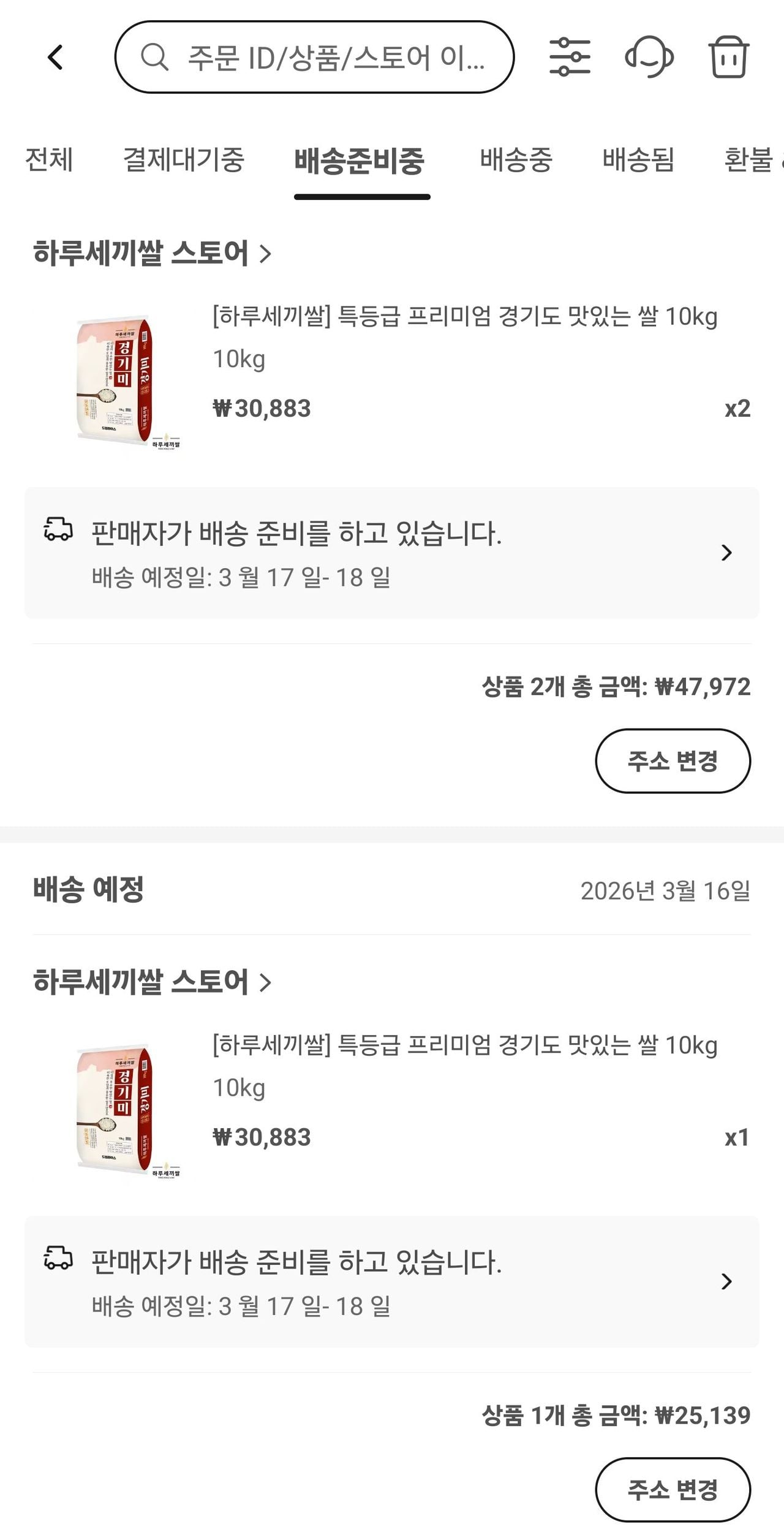Tap the order ID/product/store search field
The width and height of the screenshot is (784, 1540).
(314, 58)
